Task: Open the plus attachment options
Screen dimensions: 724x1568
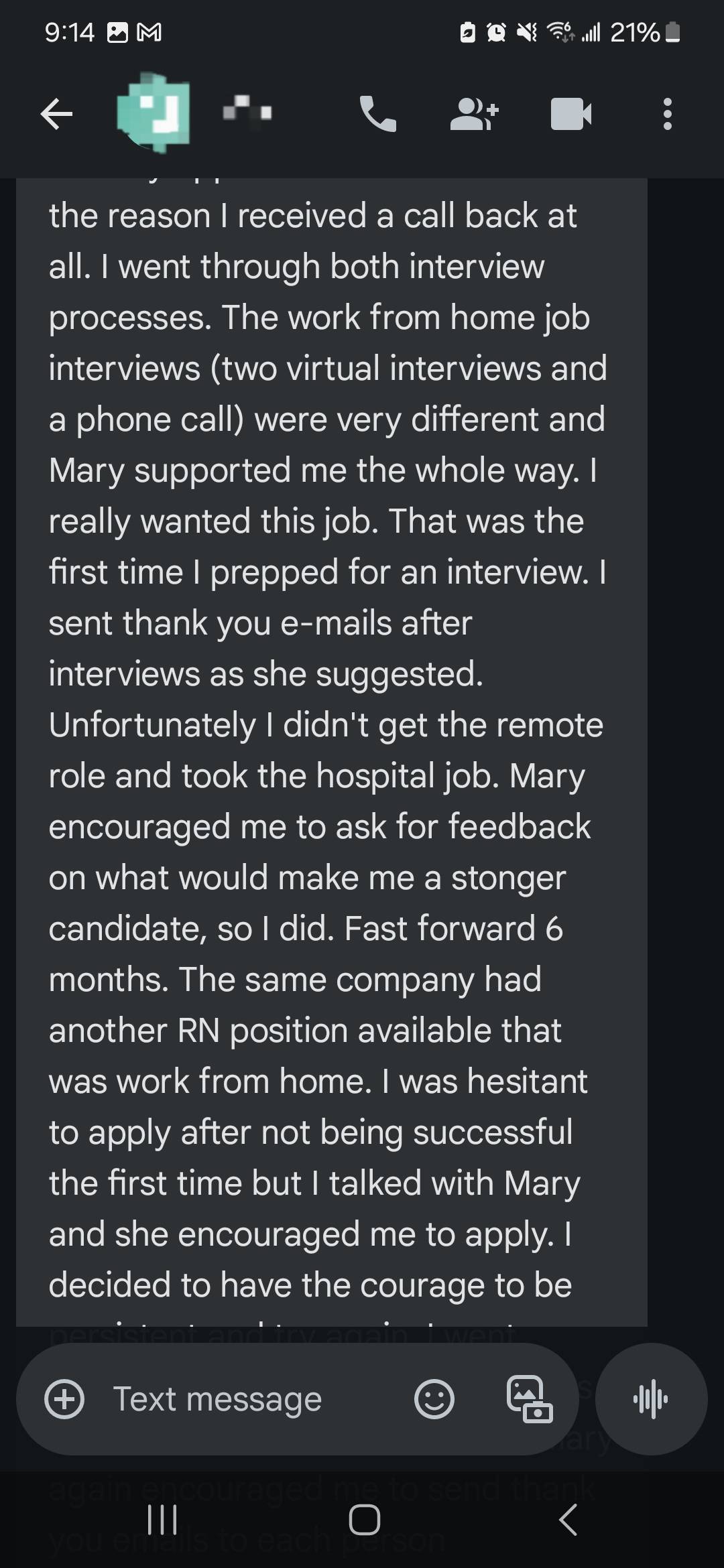Action: (x=64, y=1399)
